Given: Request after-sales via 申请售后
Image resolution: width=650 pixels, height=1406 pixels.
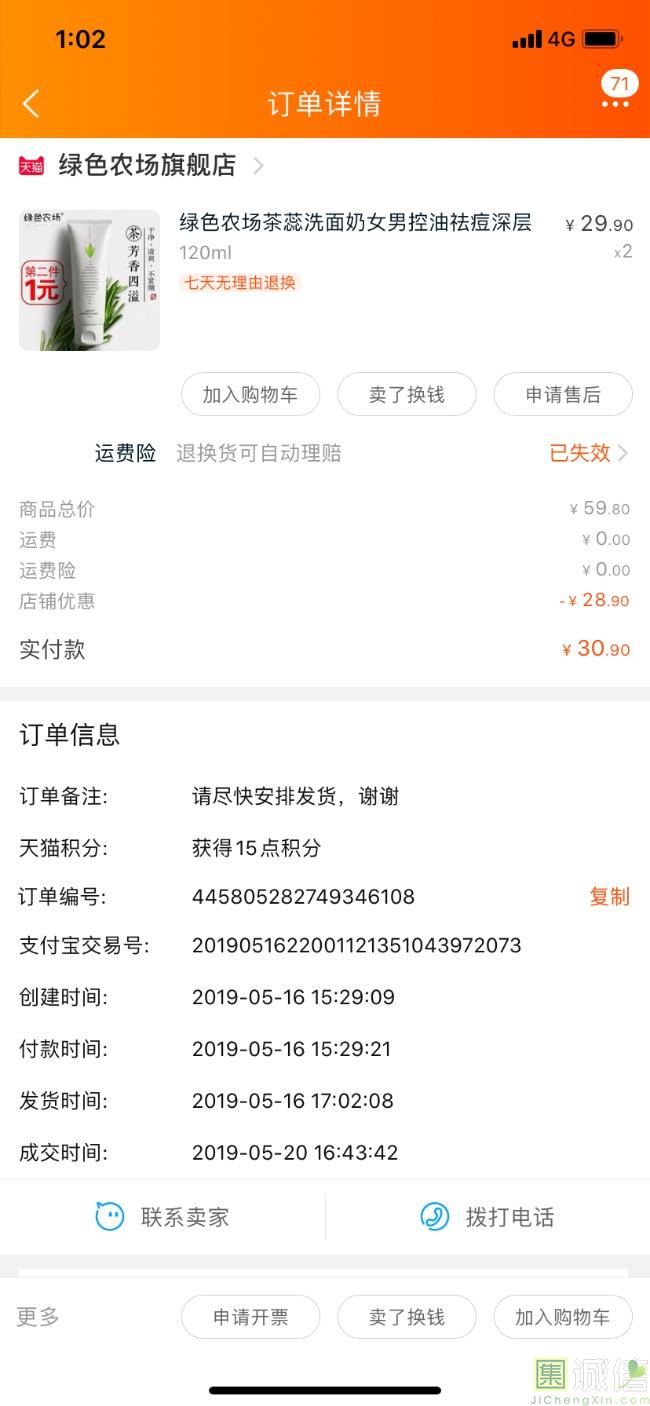Looking at the screenshot, I should coord(563,394).
